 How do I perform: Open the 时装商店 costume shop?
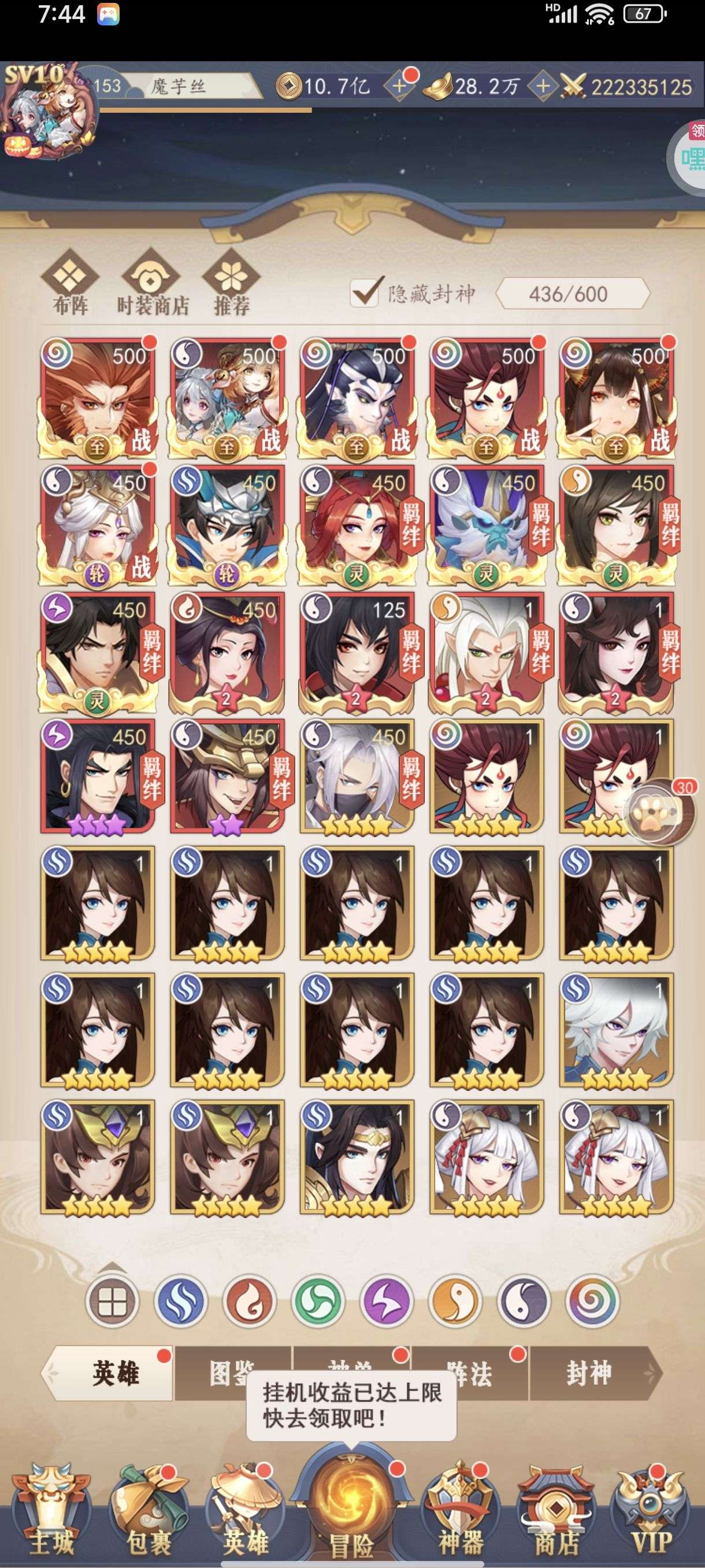click(x=152, y=282)
